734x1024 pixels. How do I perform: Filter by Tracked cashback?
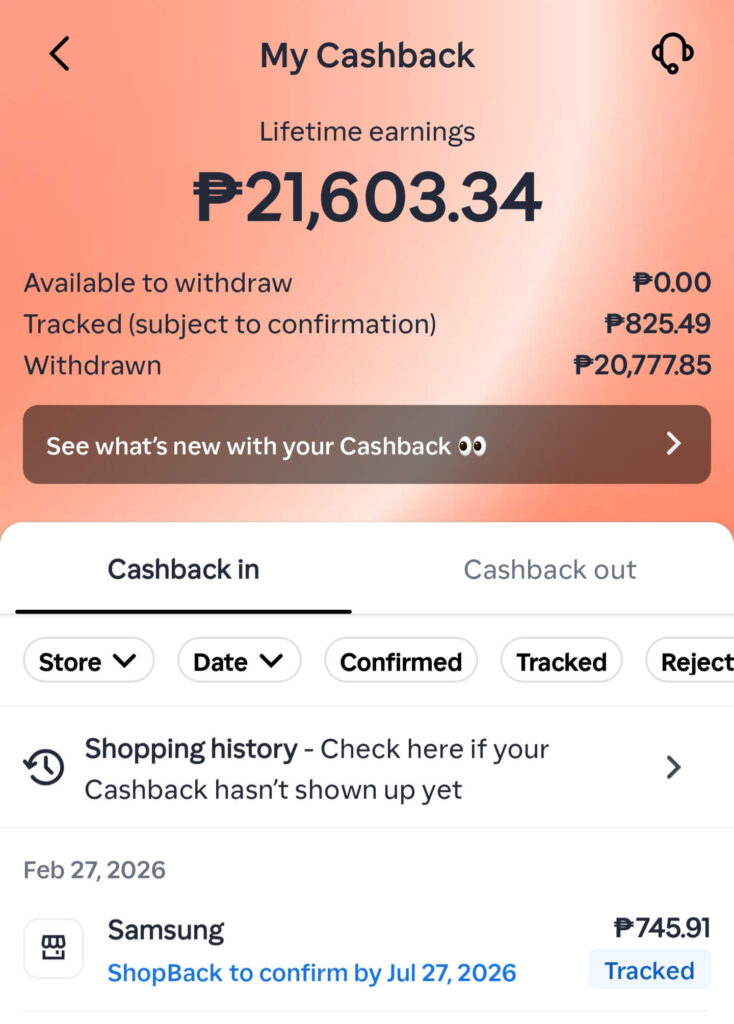(561, 661)
